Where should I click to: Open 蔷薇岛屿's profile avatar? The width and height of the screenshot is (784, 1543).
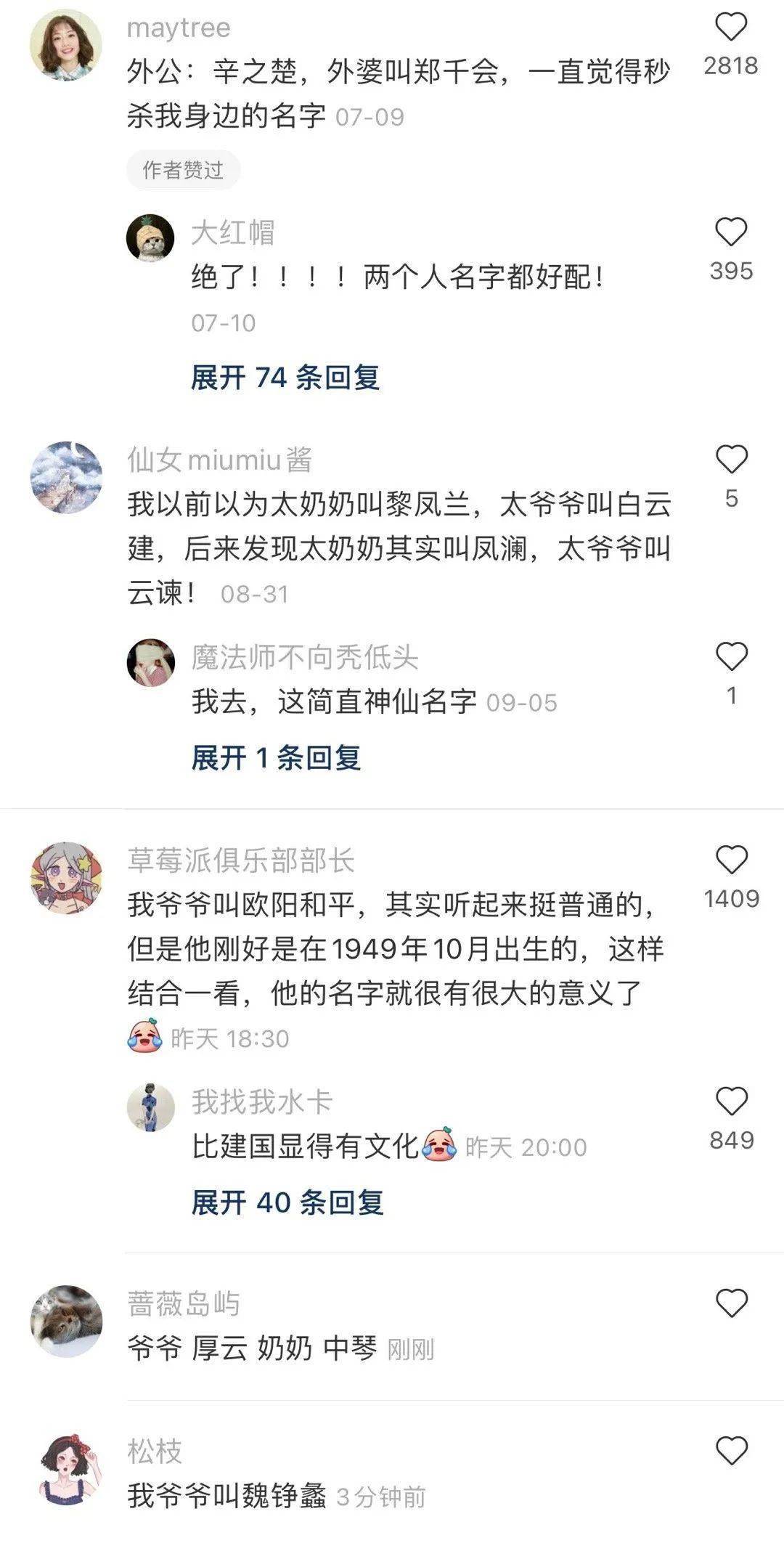pyautogui.click(x=66, y=1321)
